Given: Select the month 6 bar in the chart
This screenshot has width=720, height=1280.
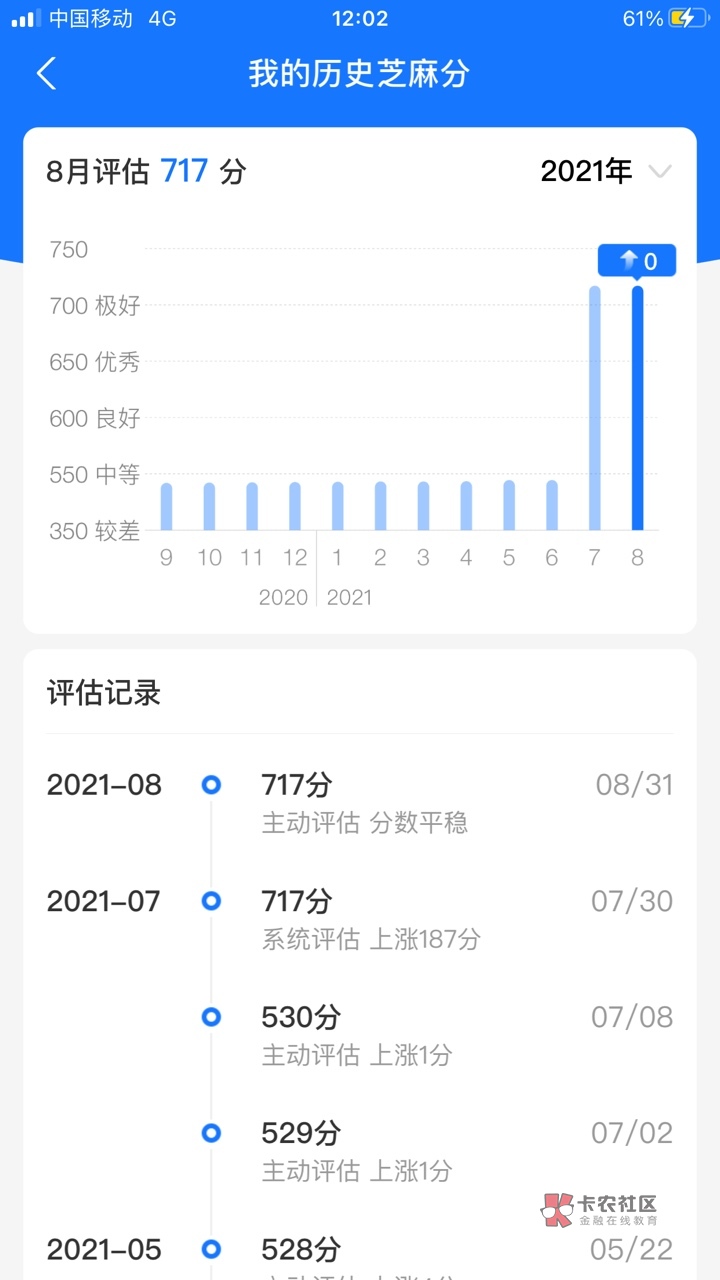Looking at the screenshot, I should (552, 505).
